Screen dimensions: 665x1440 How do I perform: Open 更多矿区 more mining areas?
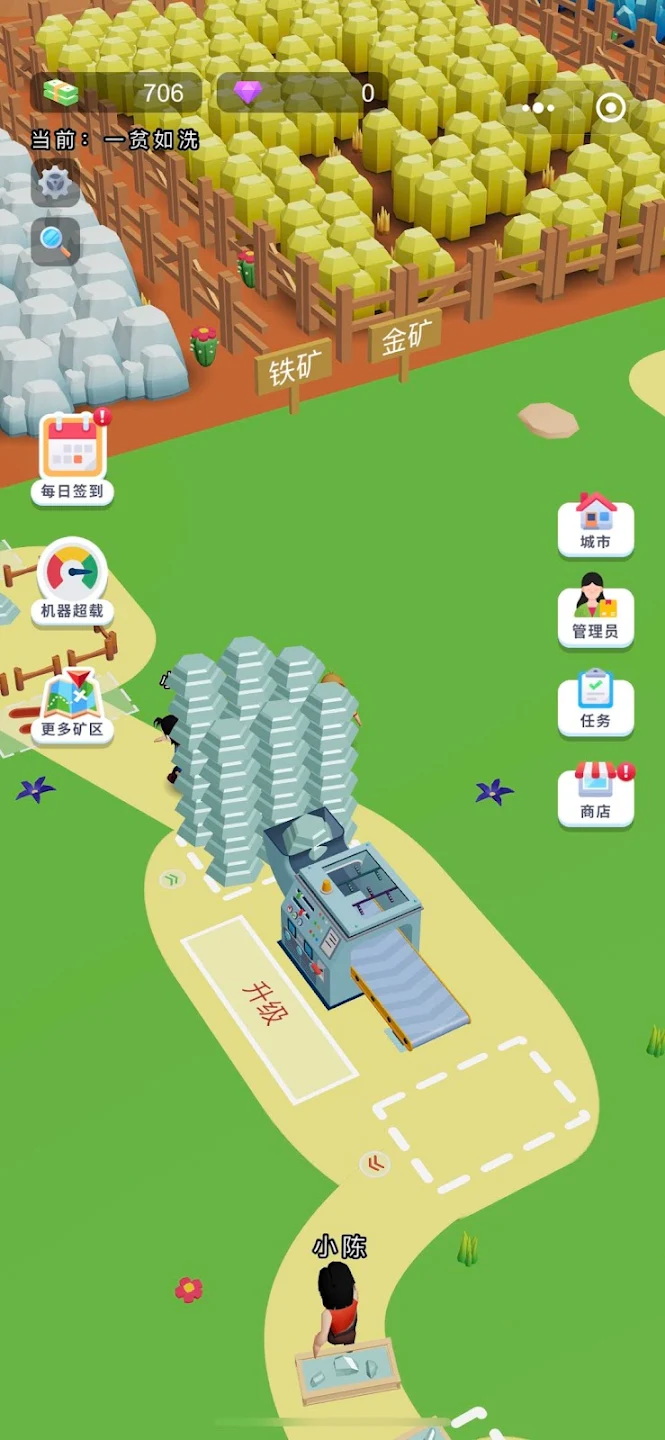[x=72, y=706]
